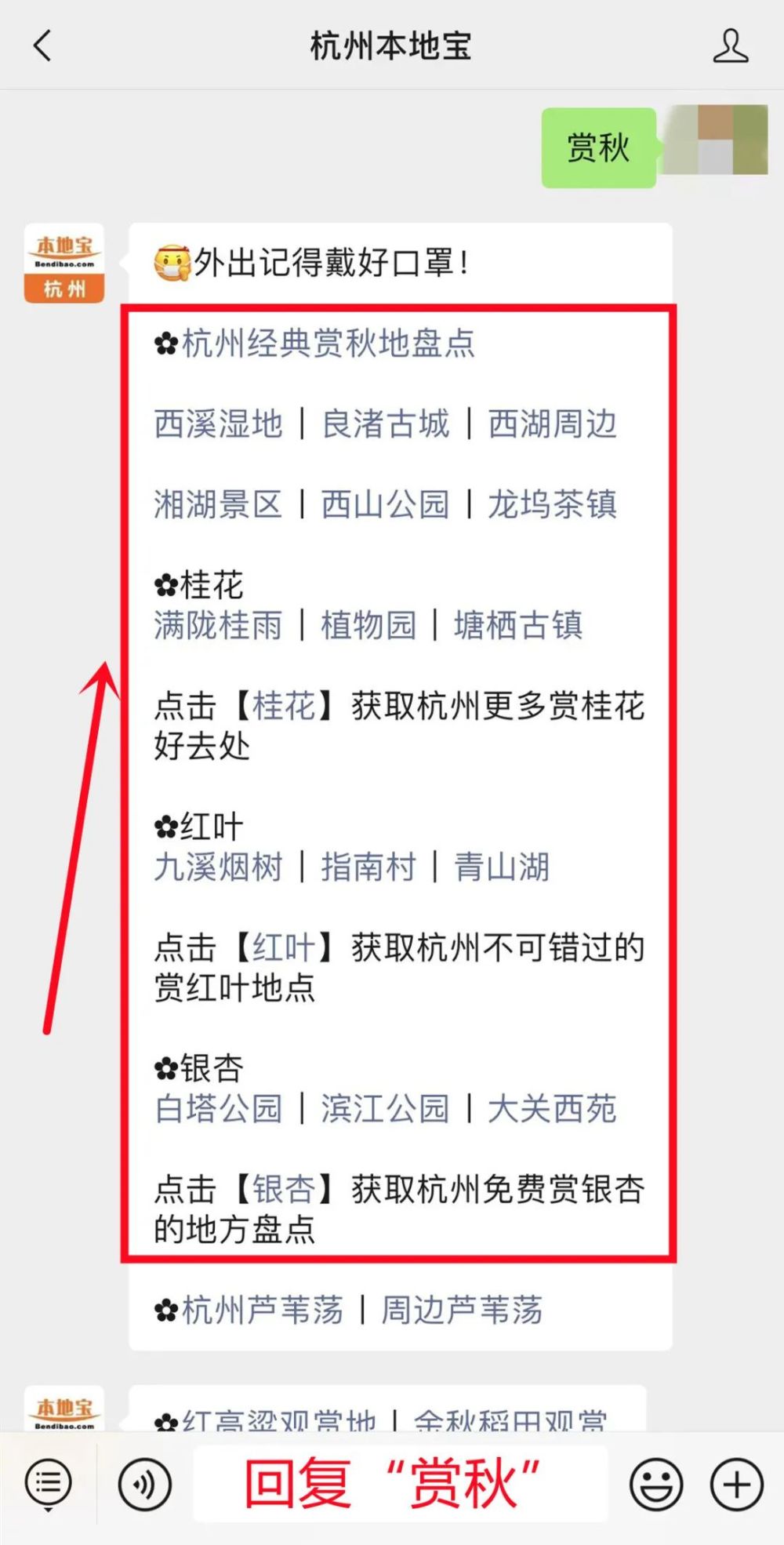Open the 大关西苑 link

(x=552, y=1108)
